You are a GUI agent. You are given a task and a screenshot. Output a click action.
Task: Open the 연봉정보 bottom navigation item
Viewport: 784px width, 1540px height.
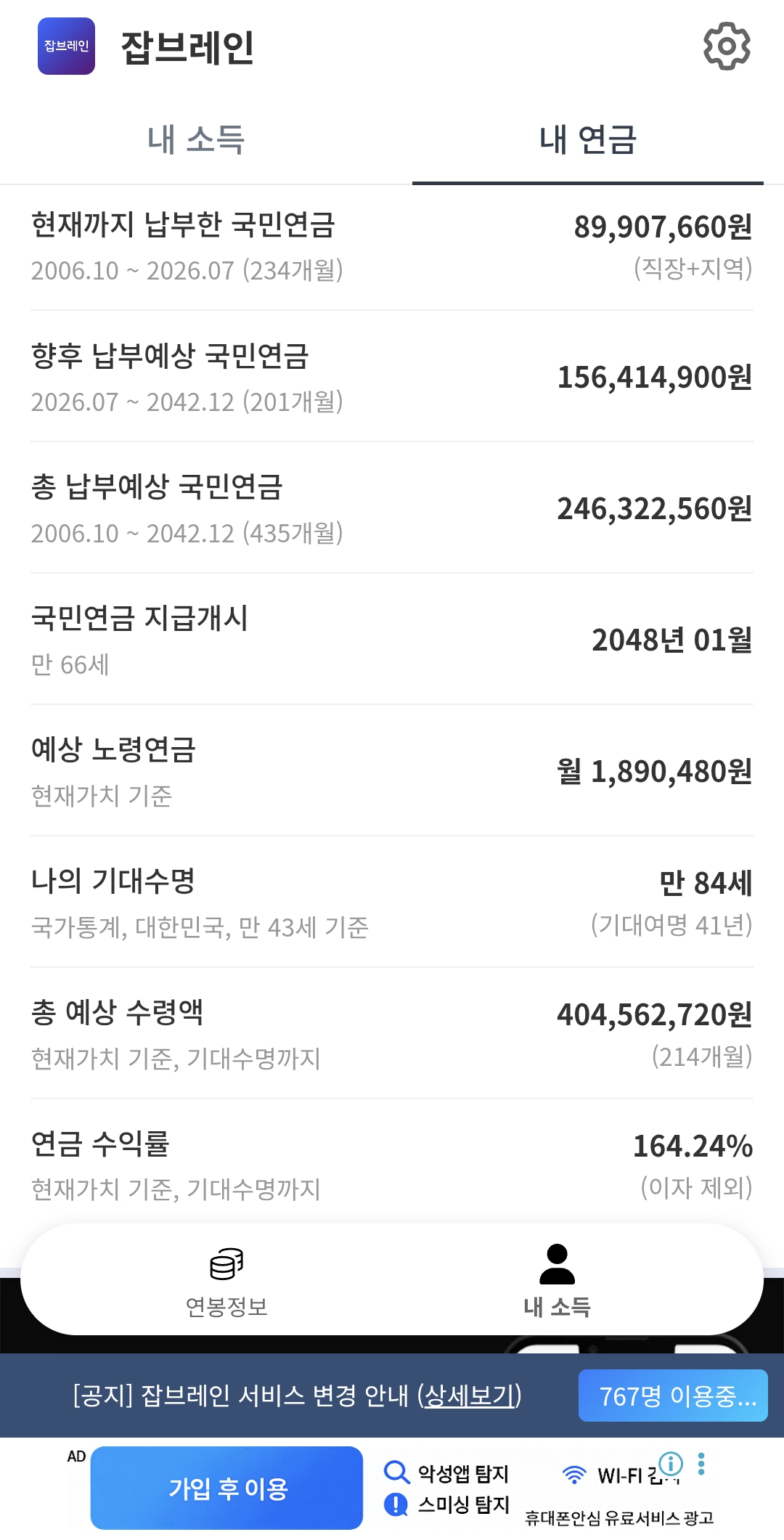tap(226, 1282)
